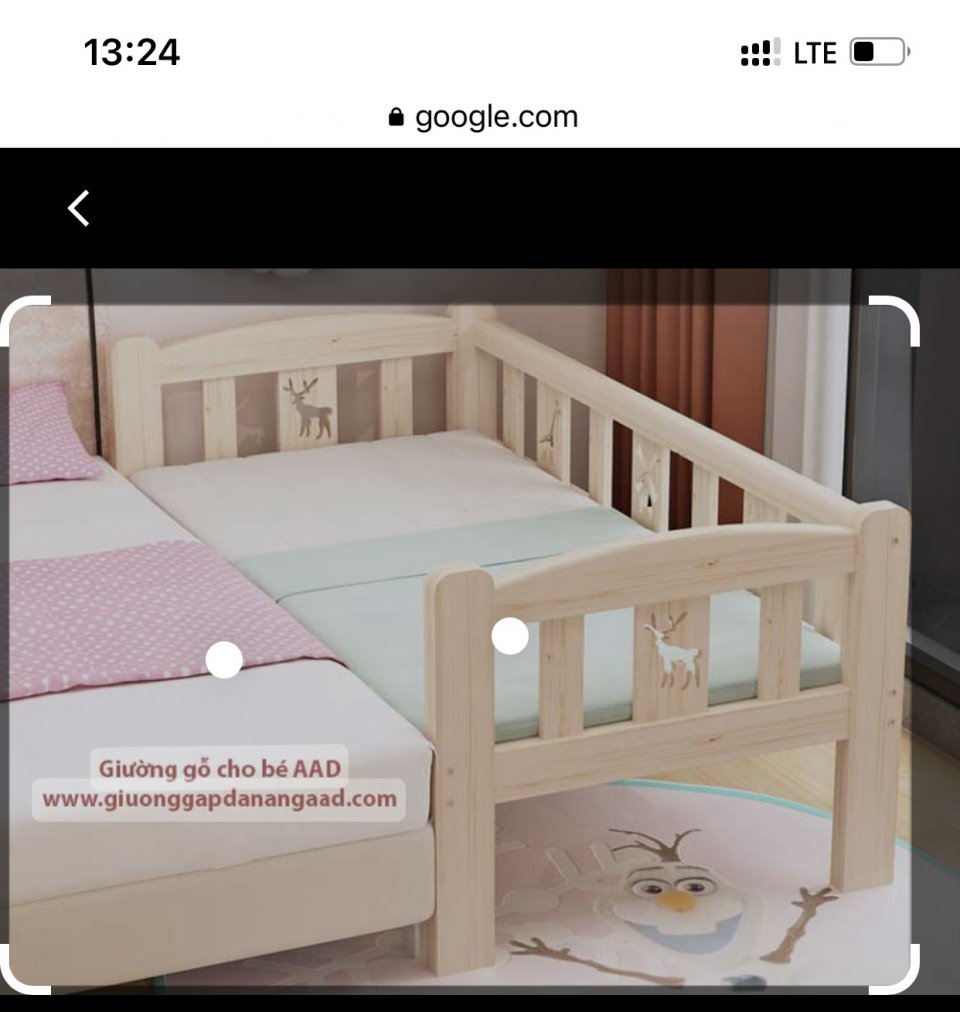Image resolution: width=960 pixels, height=1012 pixels.
Task: Open the google.com address bar
Action: 482,117
